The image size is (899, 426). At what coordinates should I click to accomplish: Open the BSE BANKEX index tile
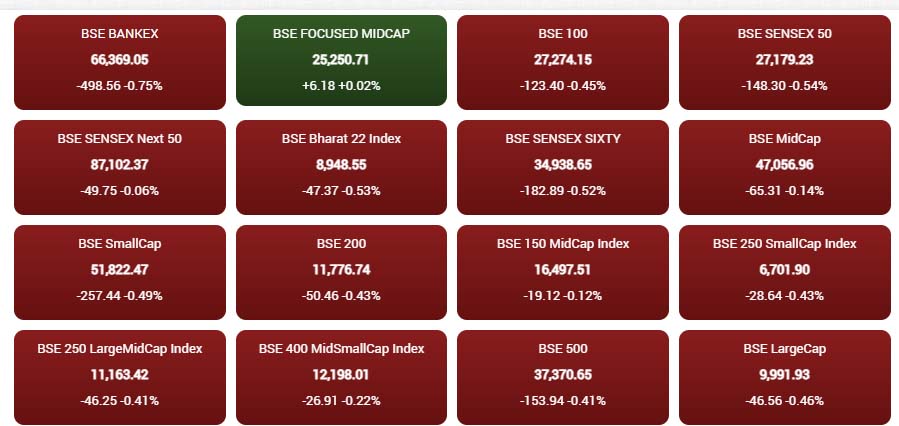click(x=120, y=62)
